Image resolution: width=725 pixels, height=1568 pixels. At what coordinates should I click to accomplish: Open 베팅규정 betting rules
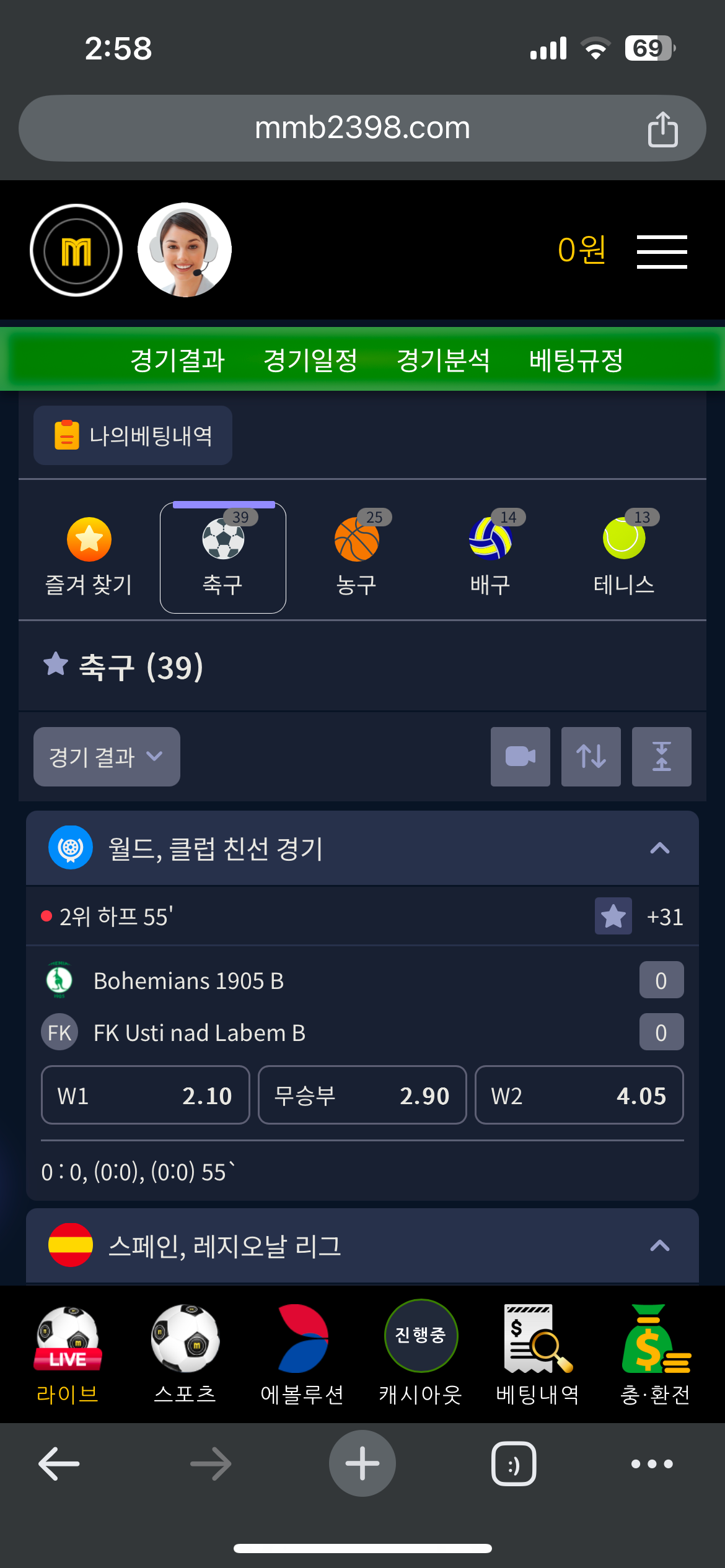tap(576, 360)
